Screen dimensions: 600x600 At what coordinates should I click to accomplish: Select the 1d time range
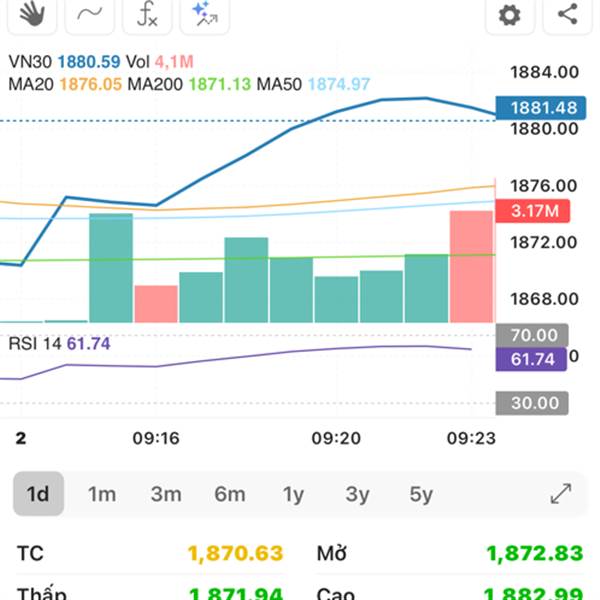38,494
